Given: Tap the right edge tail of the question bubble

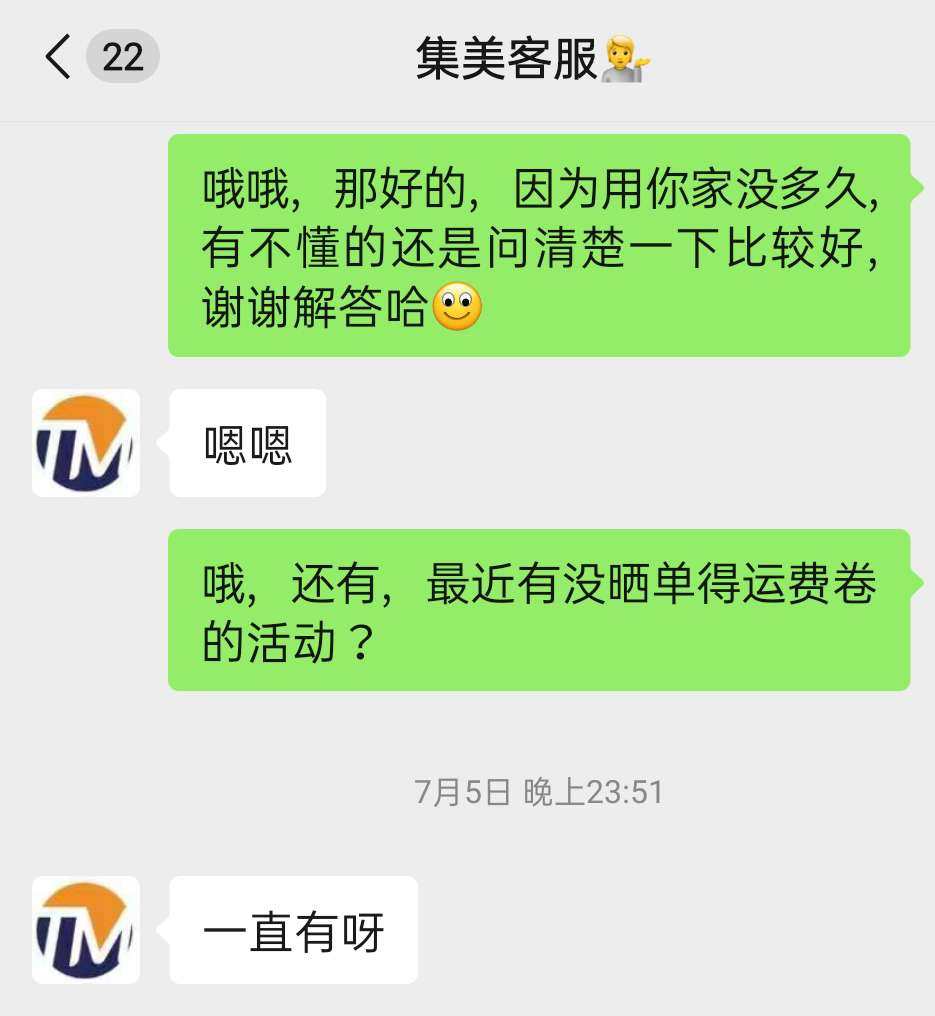Looking at the screenshot, I should click(x=915, y=580).
